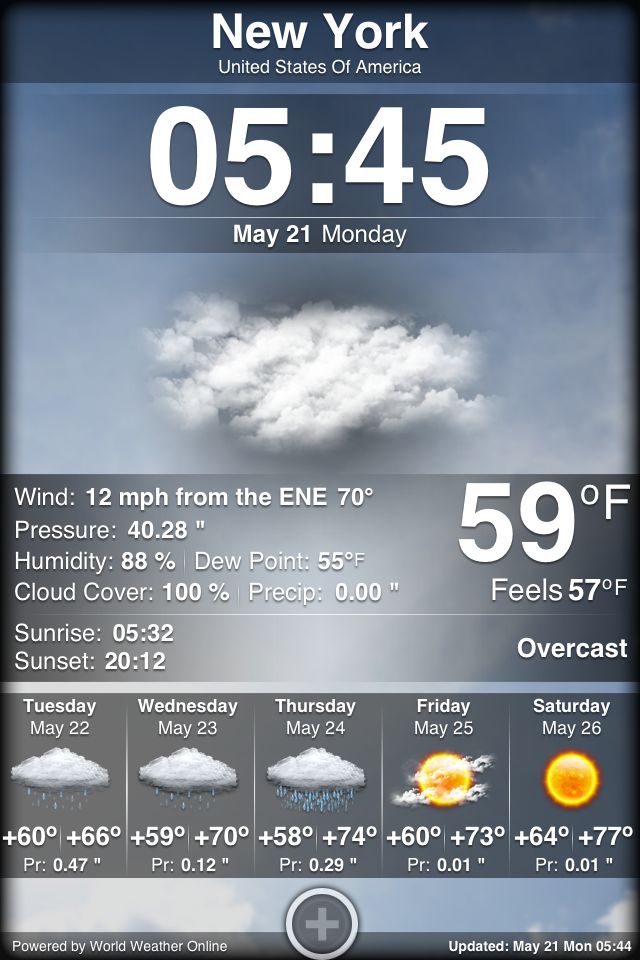Tap the plus button to add a city
The height and width of the screenshot is (960, 640).
click(321, 924)
